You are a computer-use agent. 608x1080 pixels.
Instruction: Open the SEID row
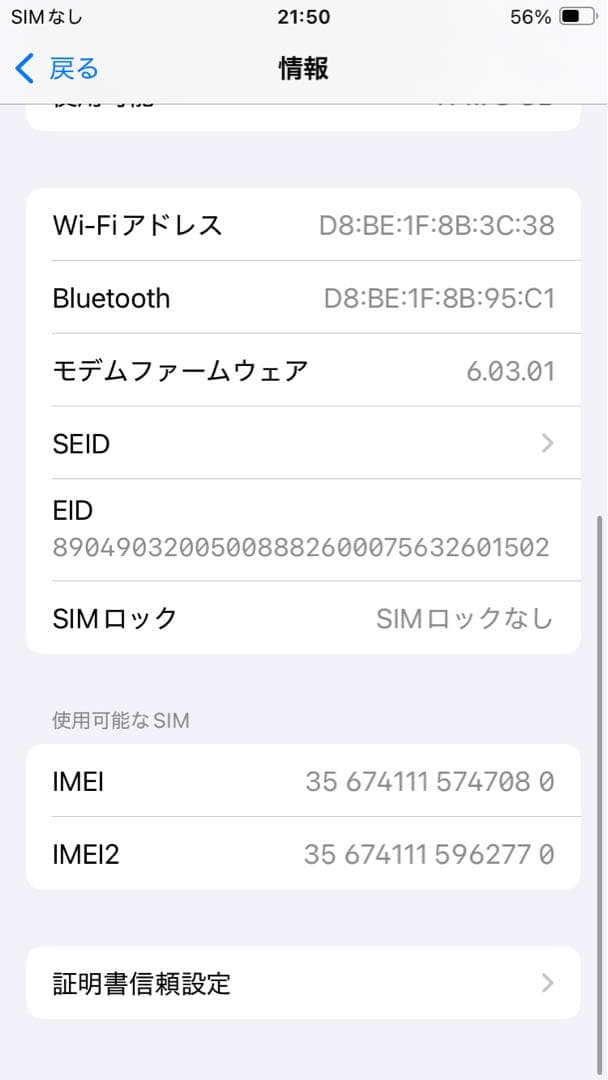click(303, 443)
